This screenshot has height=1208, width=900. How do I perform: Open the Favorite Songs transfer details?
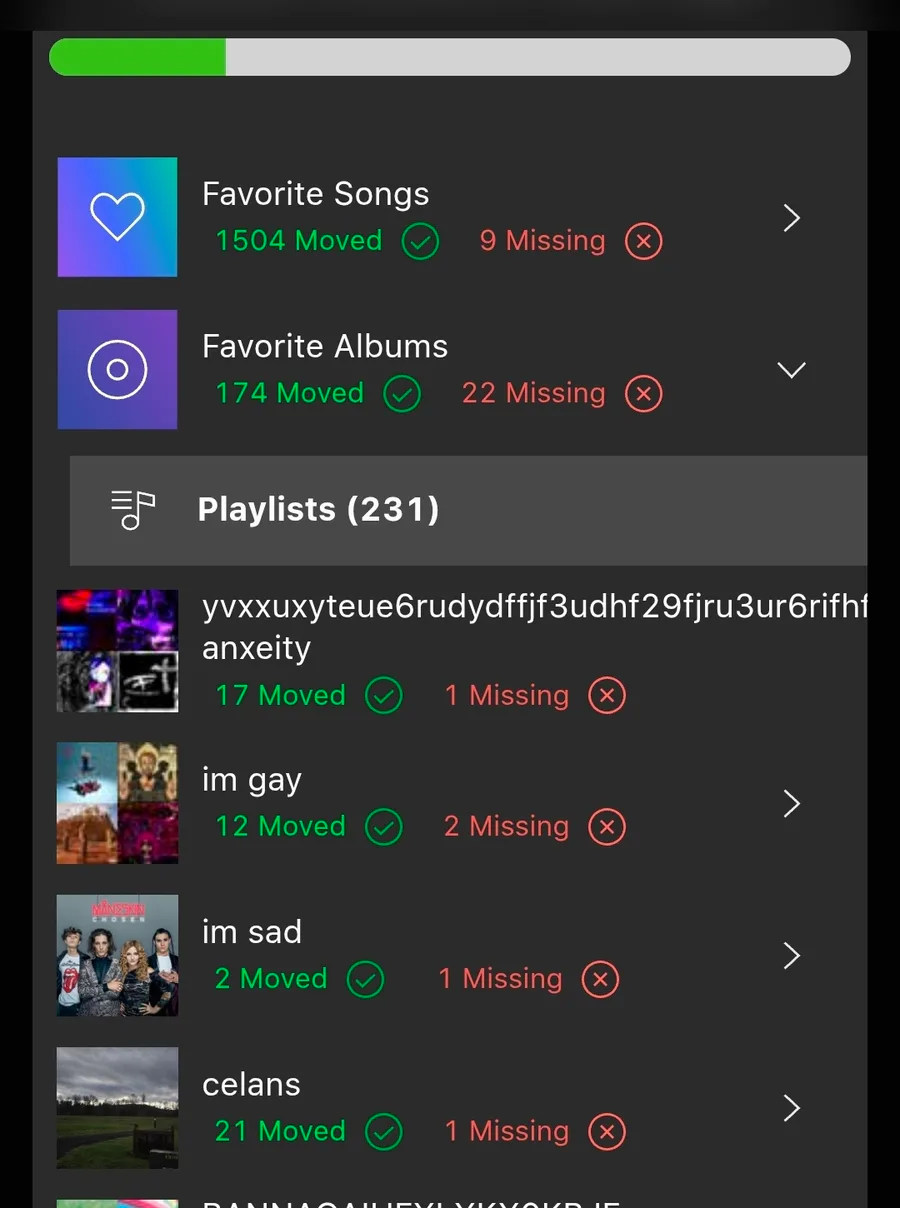click(x=791, y=218)
